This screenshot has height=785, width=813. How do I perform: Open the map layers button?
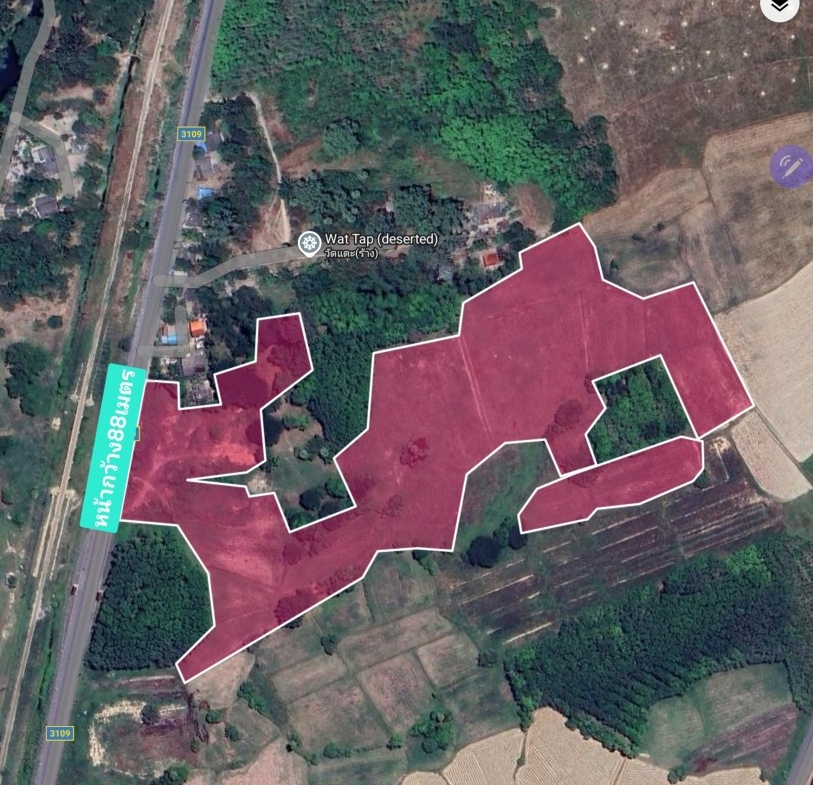tap(780, 6)
